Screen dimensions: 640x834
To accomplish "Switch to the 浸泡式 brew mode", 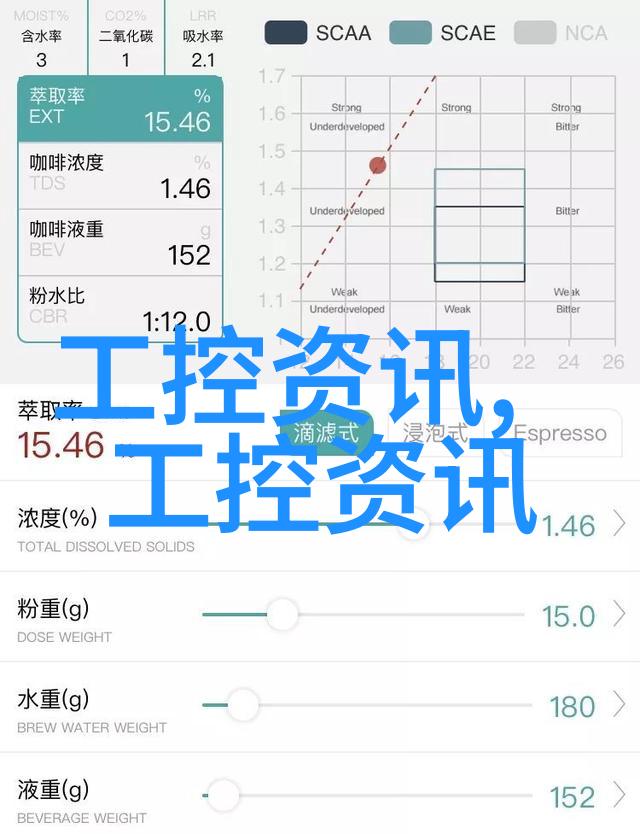I will (x=434, y=433).
